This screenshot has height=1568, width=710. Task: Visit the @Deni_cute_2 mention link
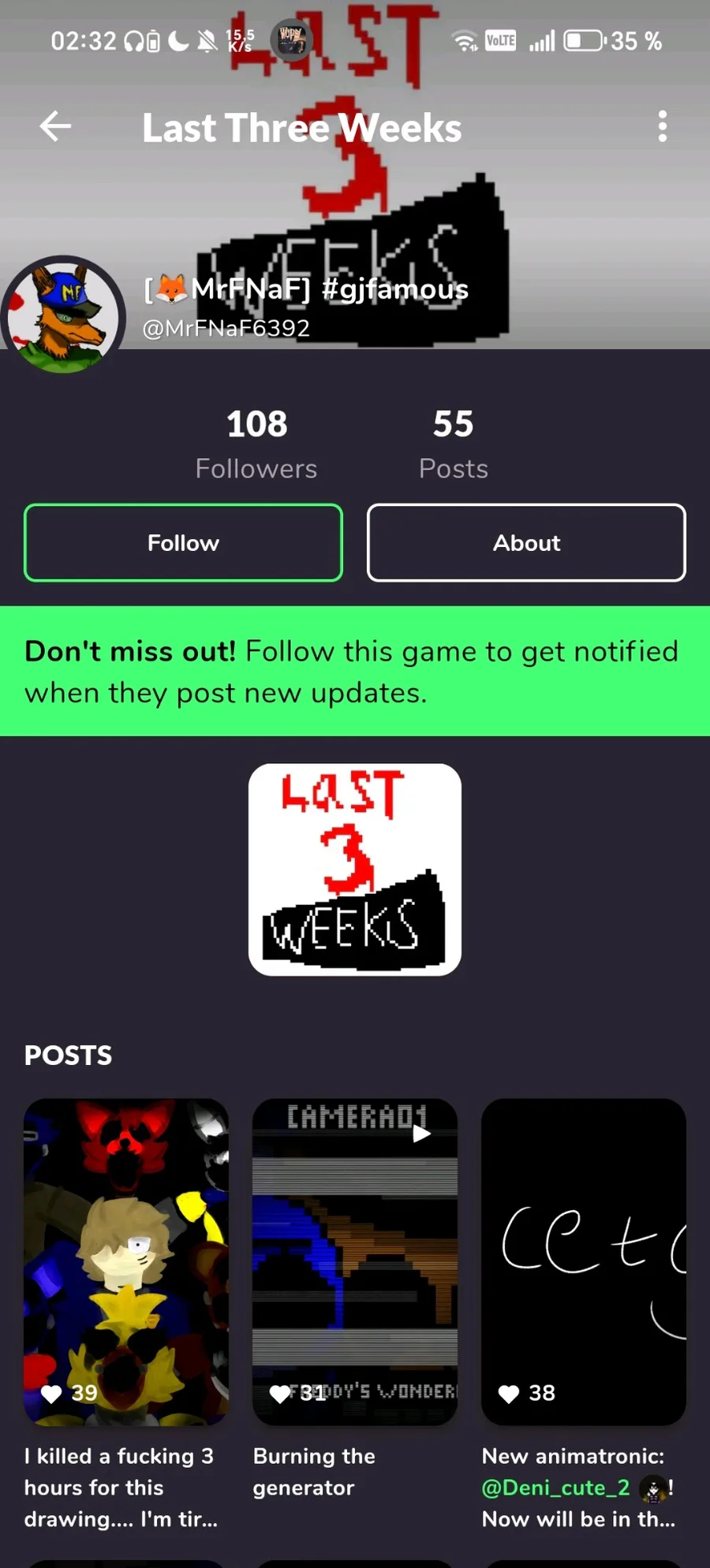pos(555,1488)
